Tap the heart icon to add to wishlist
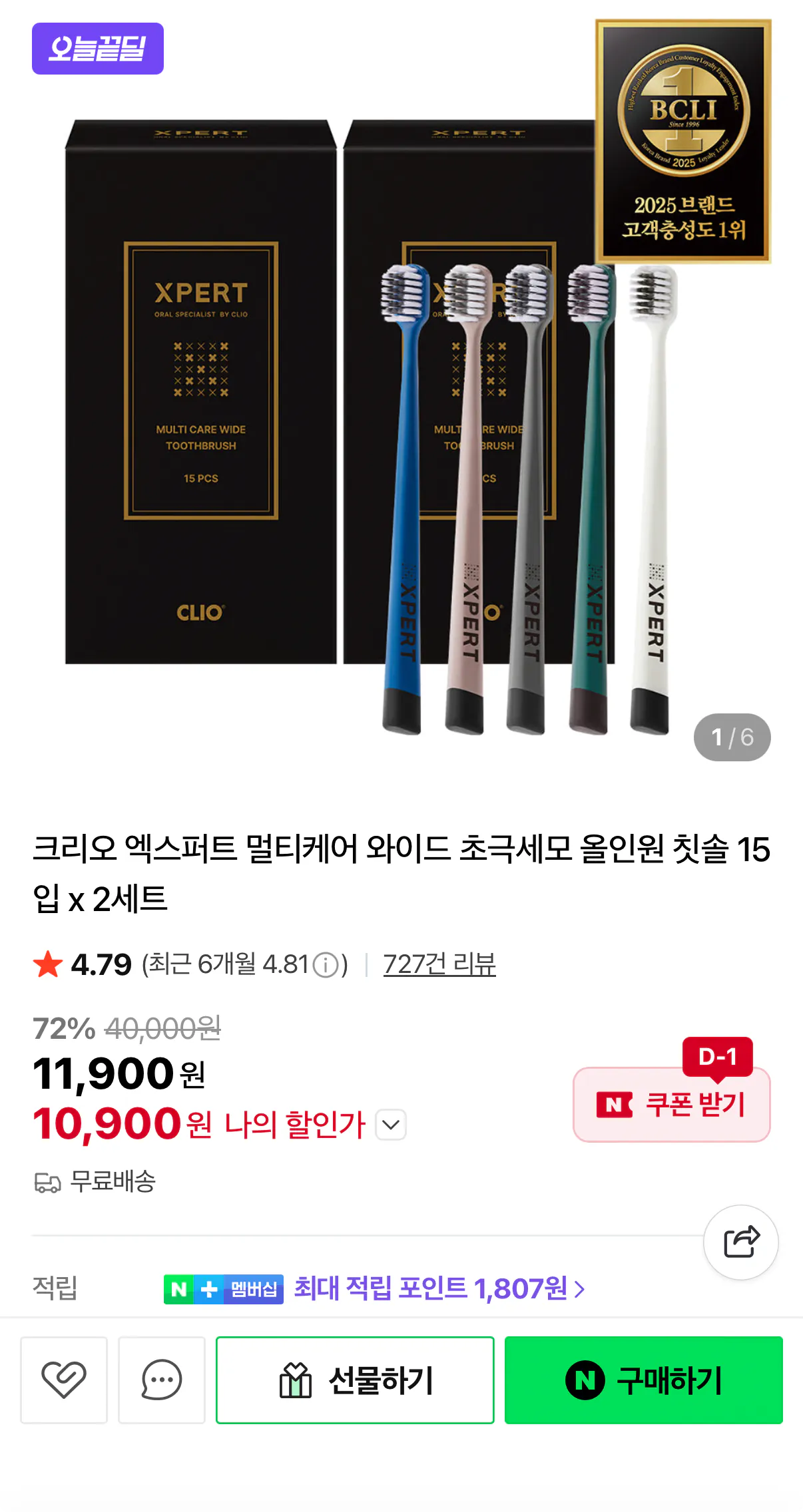Image resolution: width=803 pixels, height=1512 pixels. tap(63, 1379)
